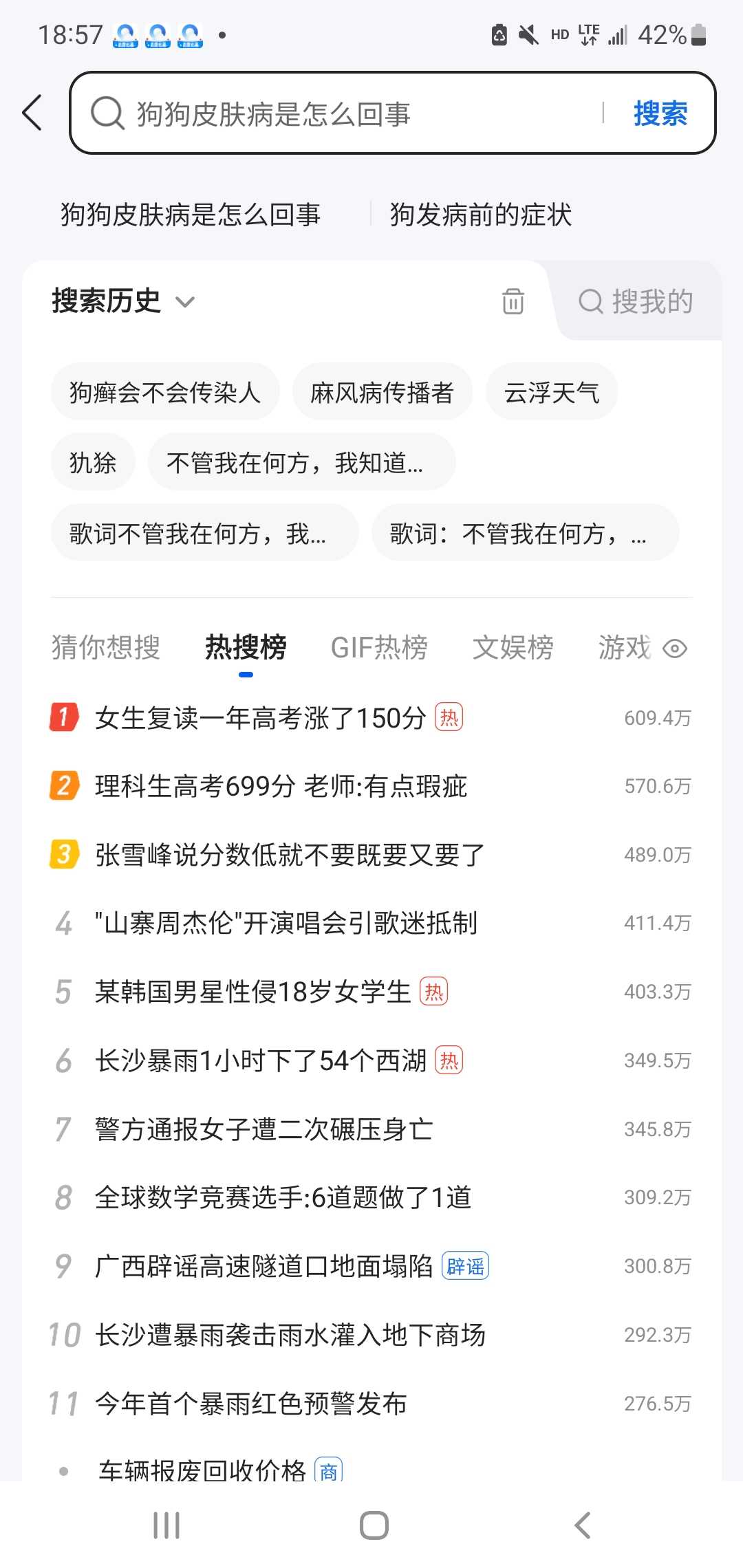
Task: Expand the 搜索历史 dropdown chevron
Action: click(x=185, y=302)
